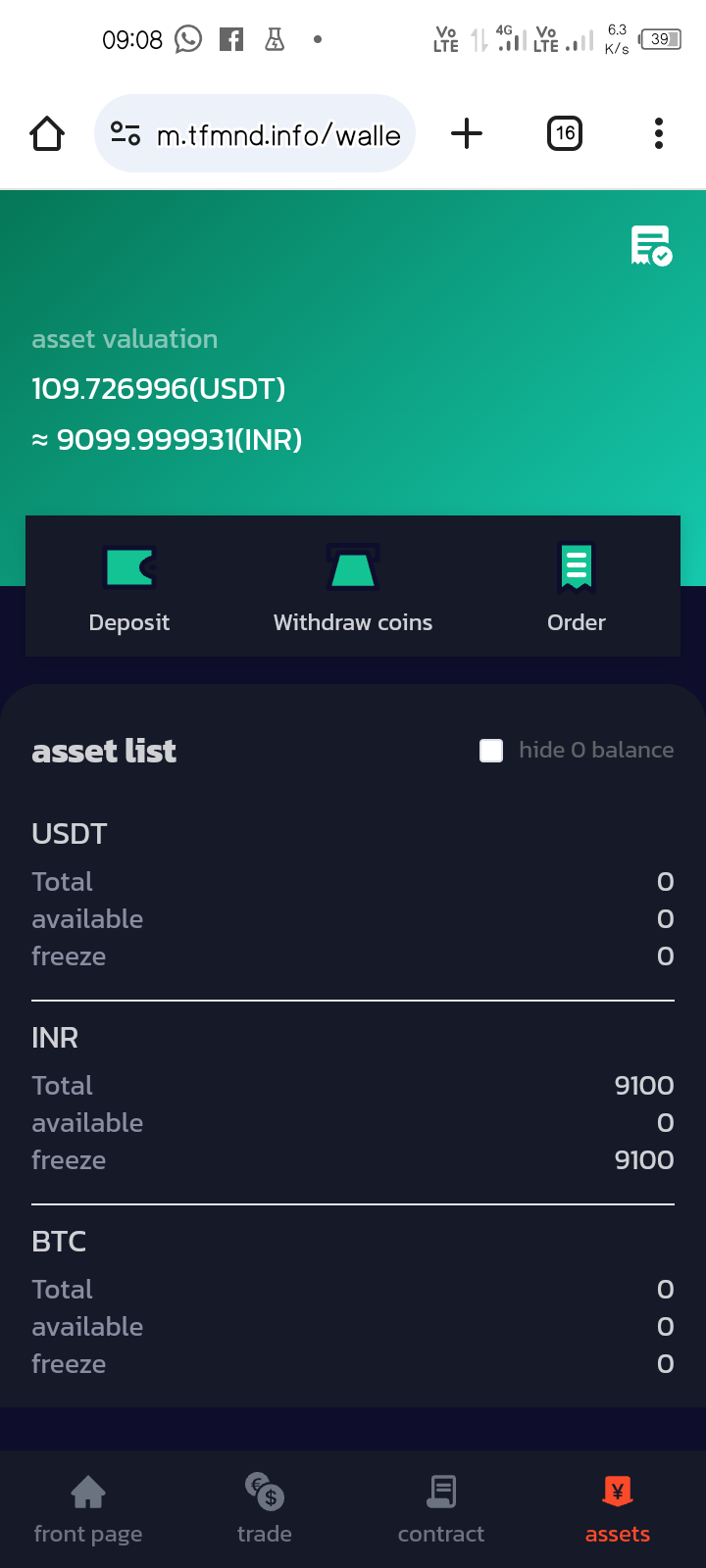This screenshot has width=706, height=1568.
Task: Edit the m.tfmnd.info address bar
Action: pyautogui.click(x=277, y=134)
